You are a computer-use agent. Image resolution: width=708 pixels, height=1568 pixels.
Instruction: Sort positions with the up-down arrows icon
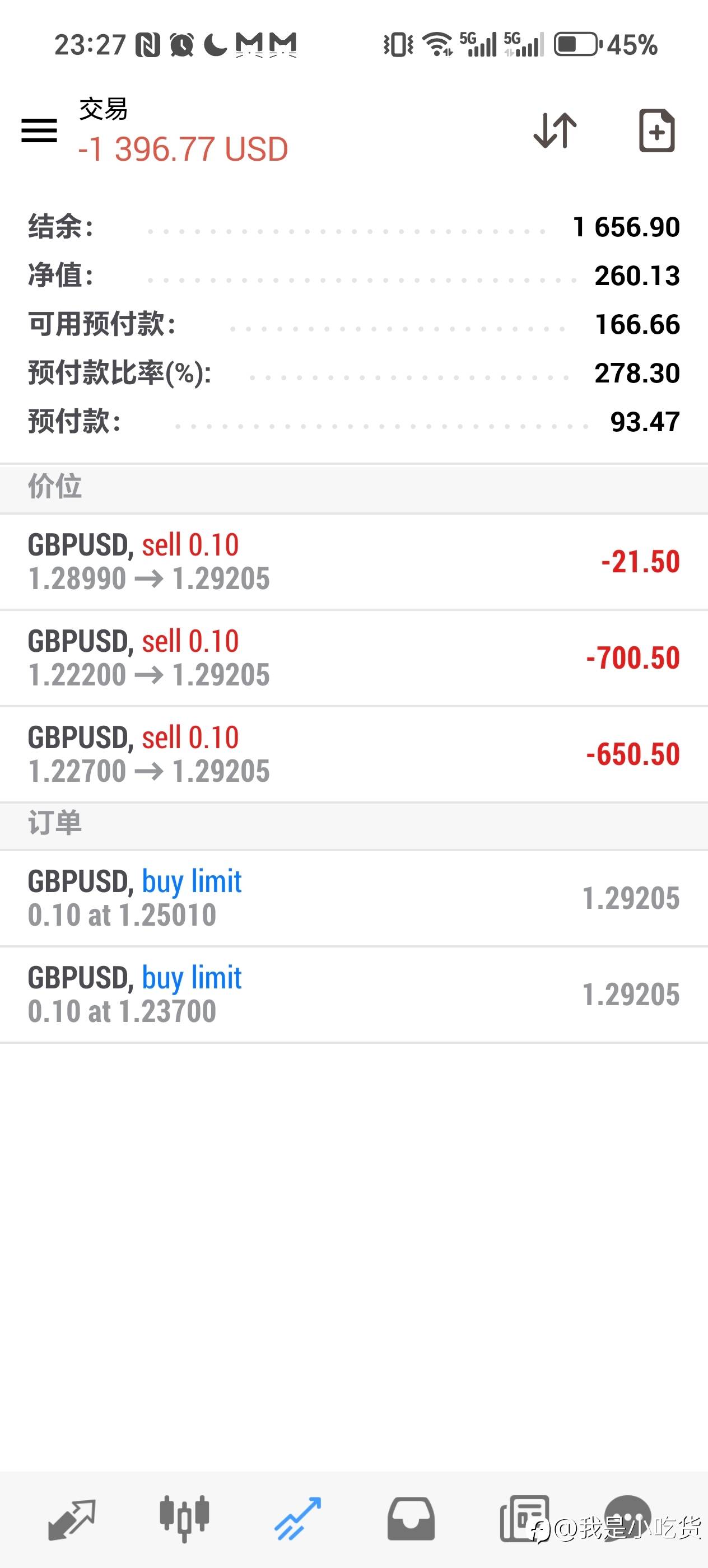[555, 130]
